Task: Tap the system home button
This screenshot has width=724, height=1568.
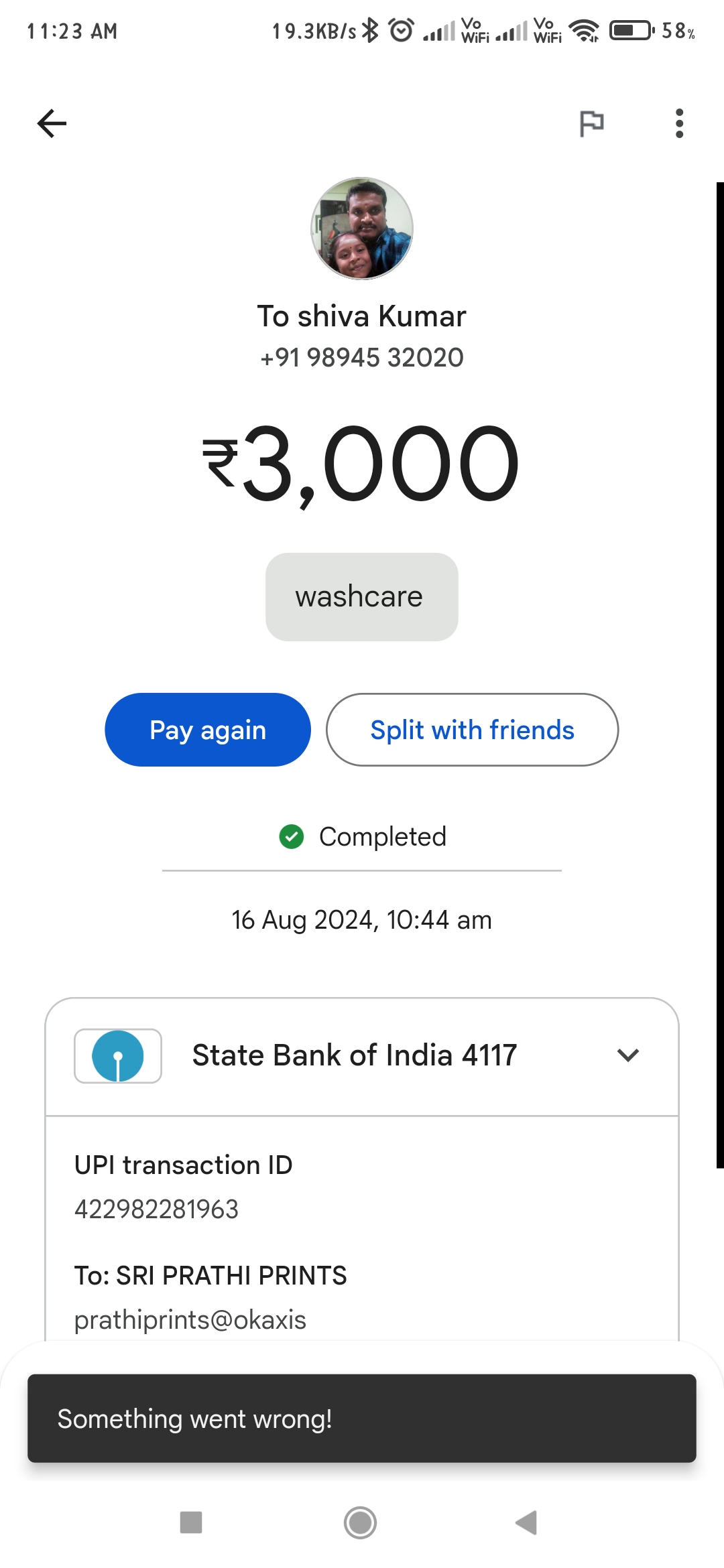Action: 360,1522
